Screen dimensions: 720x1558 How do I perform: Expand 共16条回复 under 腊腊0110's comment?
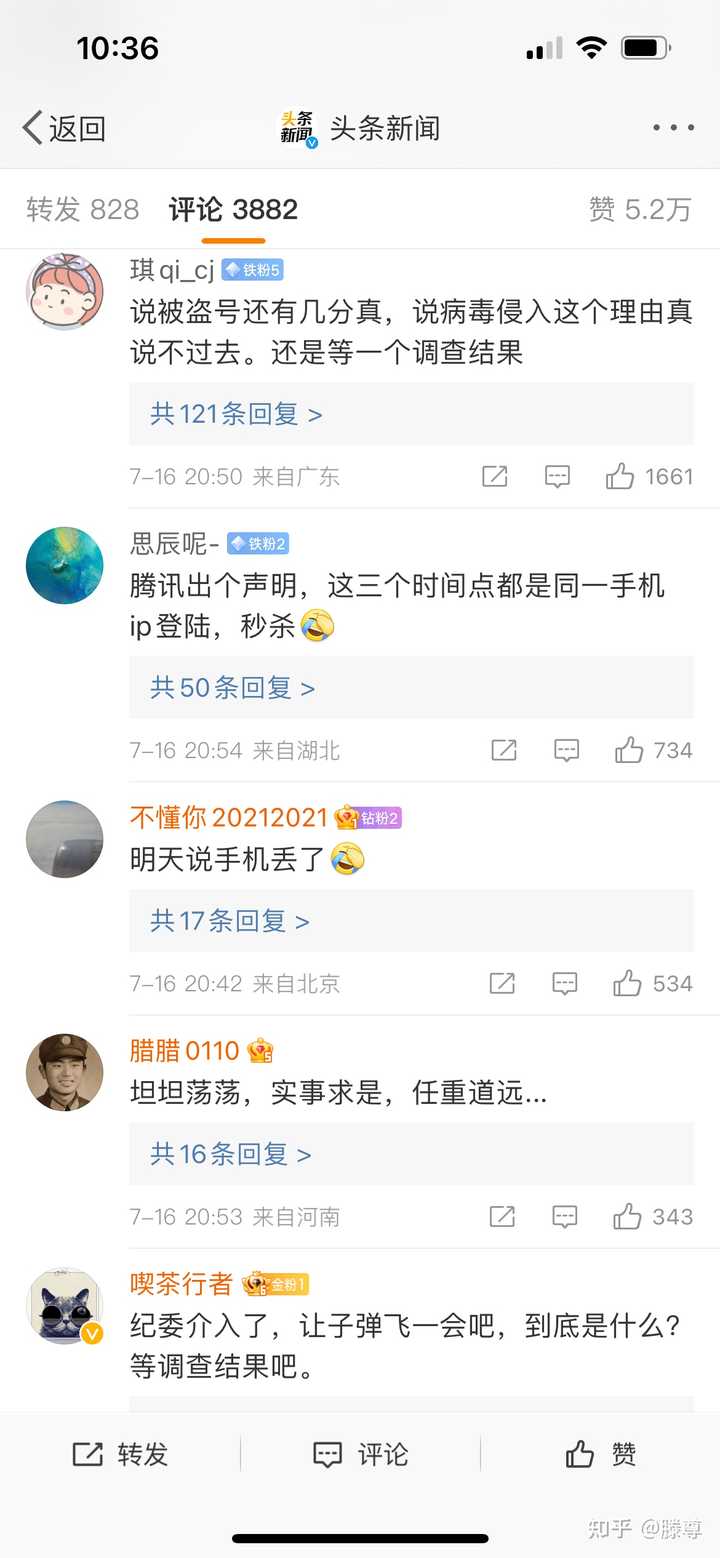[230, 1154]
